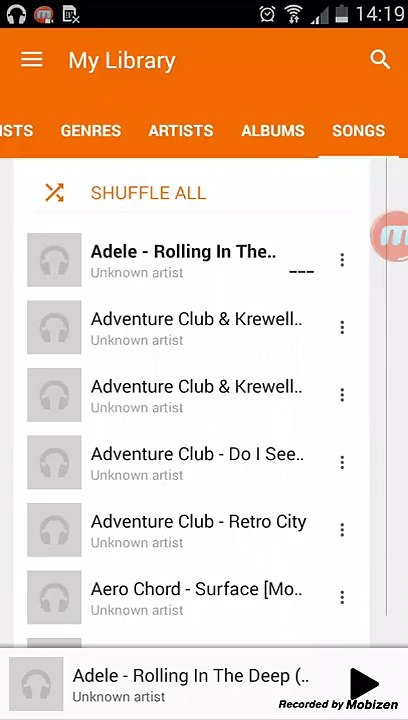
Task: Switch to the Genres tab
Action: tap(91, 131)
